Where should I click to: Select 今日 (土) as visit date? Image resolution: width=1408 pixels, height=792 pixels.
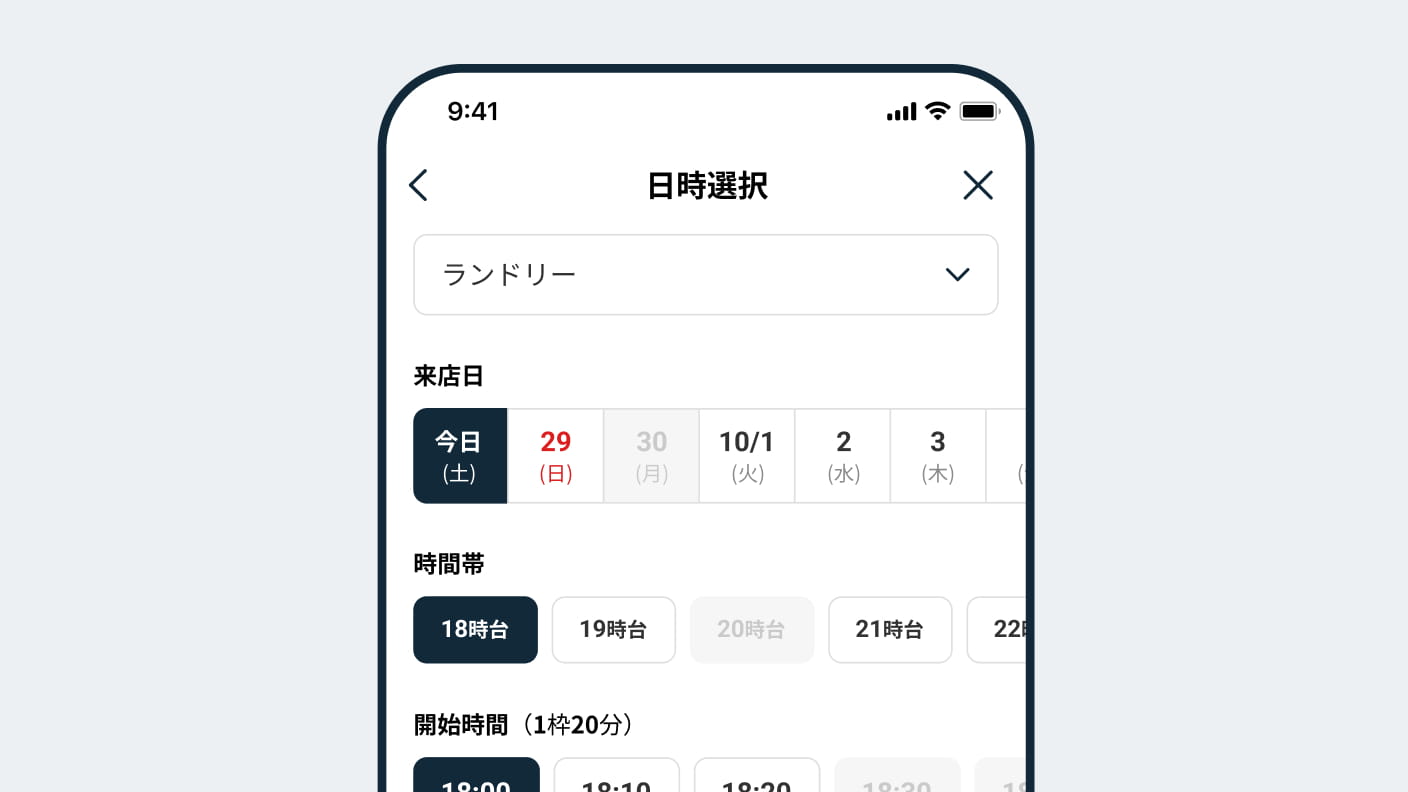460,456
